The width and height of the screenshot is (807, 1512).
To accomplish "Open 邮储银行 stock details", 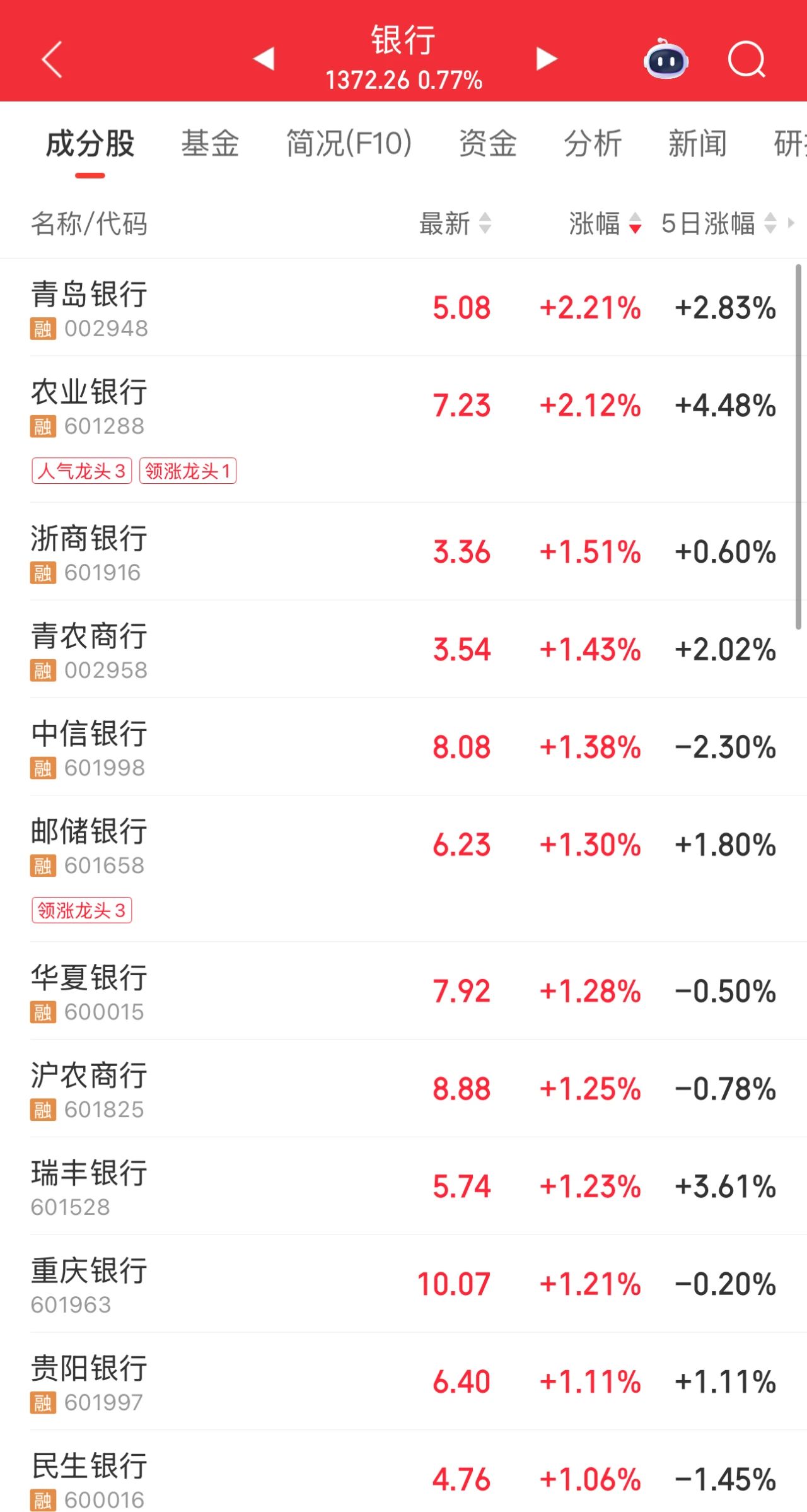I will click(x=403, y=869).
